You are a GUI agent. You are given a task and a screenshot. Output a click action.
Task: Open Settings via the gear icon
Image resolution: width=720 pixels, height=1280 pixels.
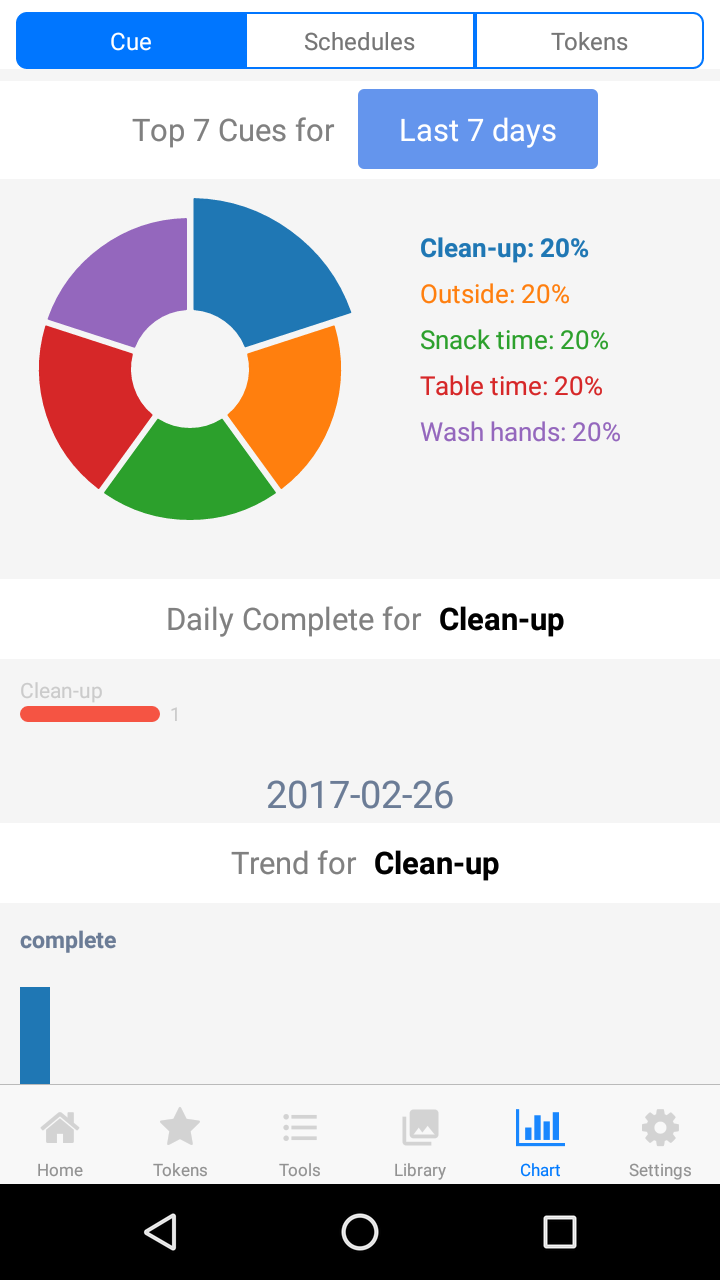[660, 1140]
